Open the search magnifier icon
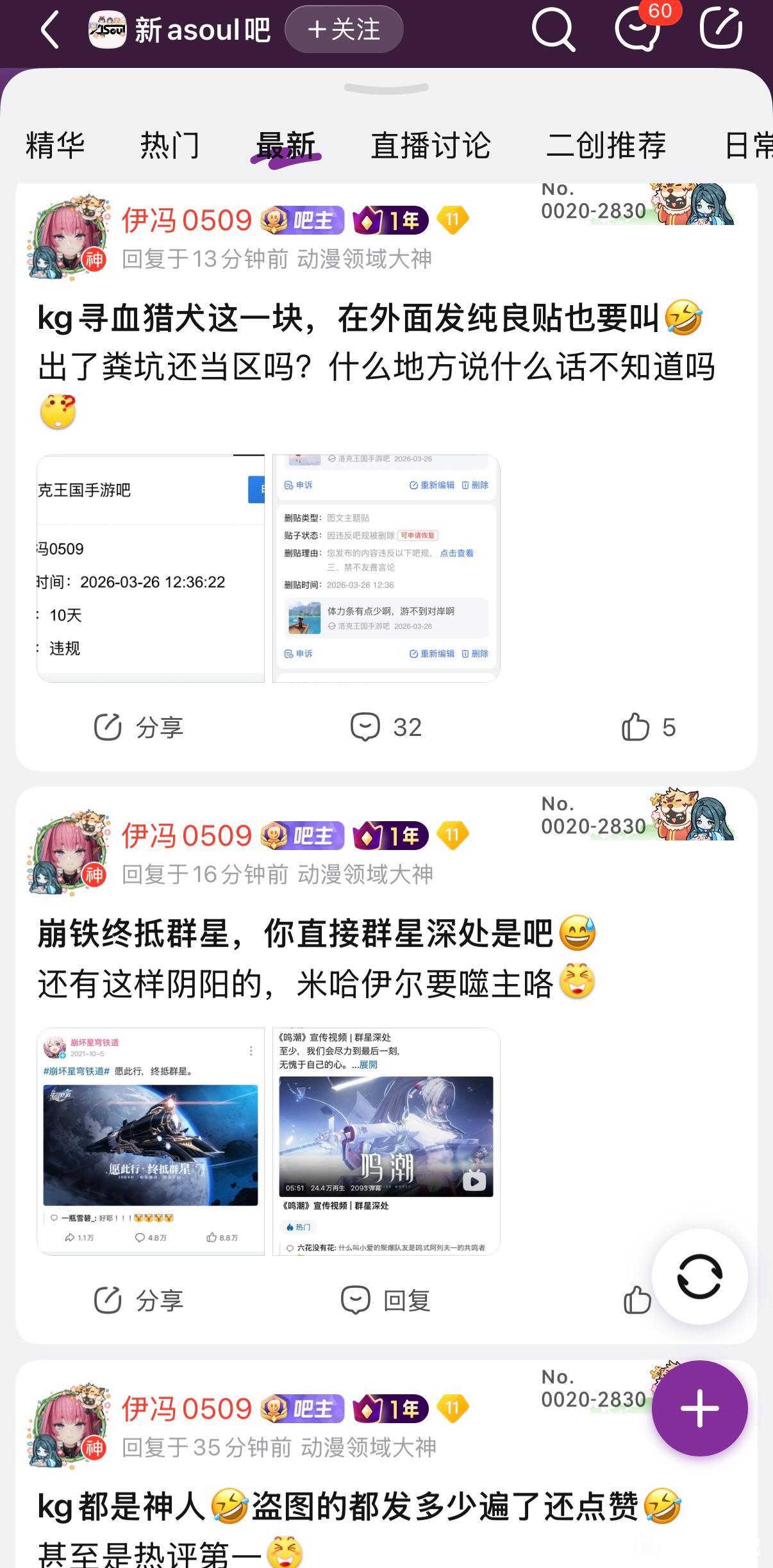Screen dimensions: 773x1568 click(x=553, y=29)
